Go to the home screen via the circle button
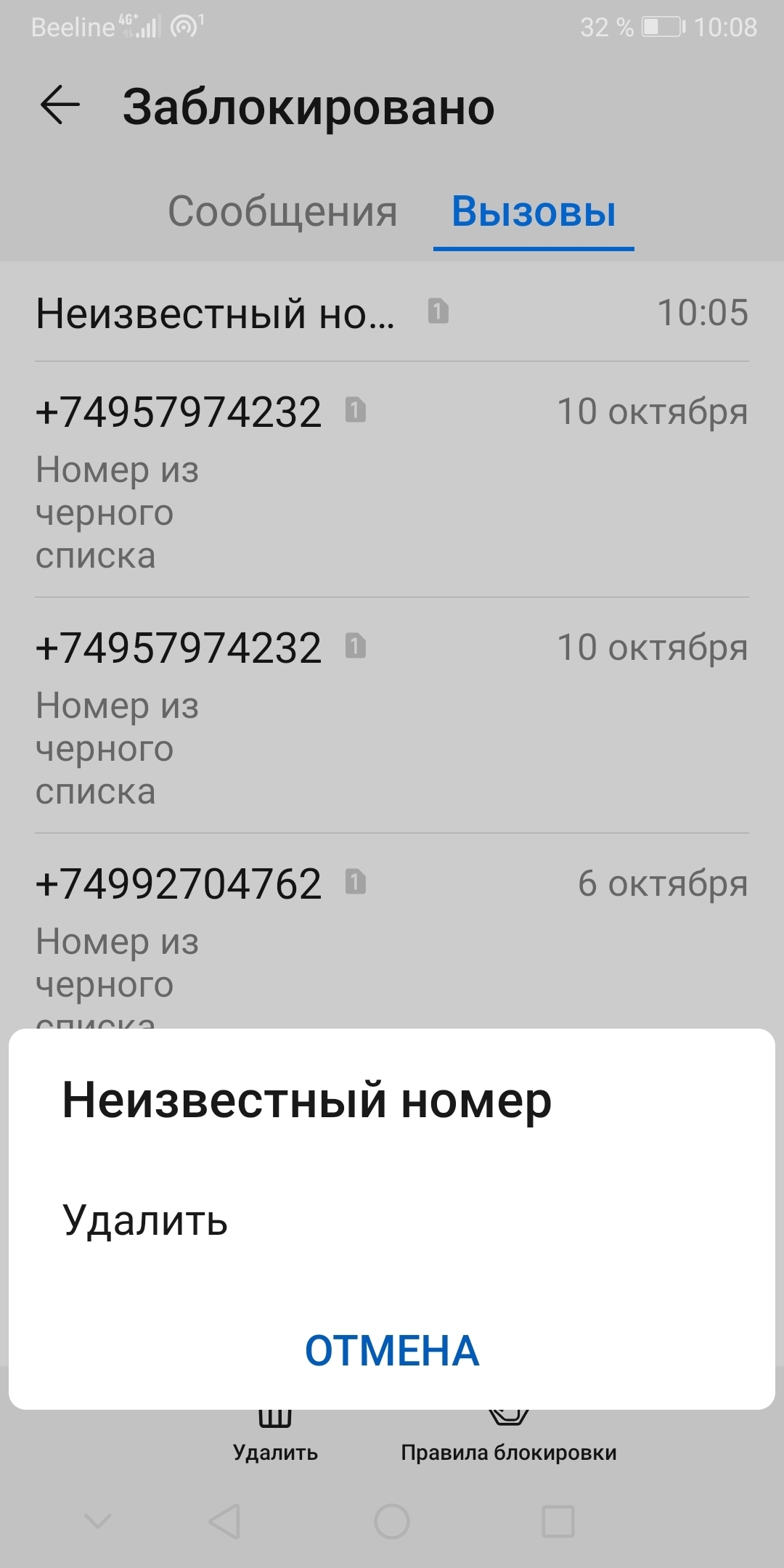784x1568 pixels. pos(392,1521)
